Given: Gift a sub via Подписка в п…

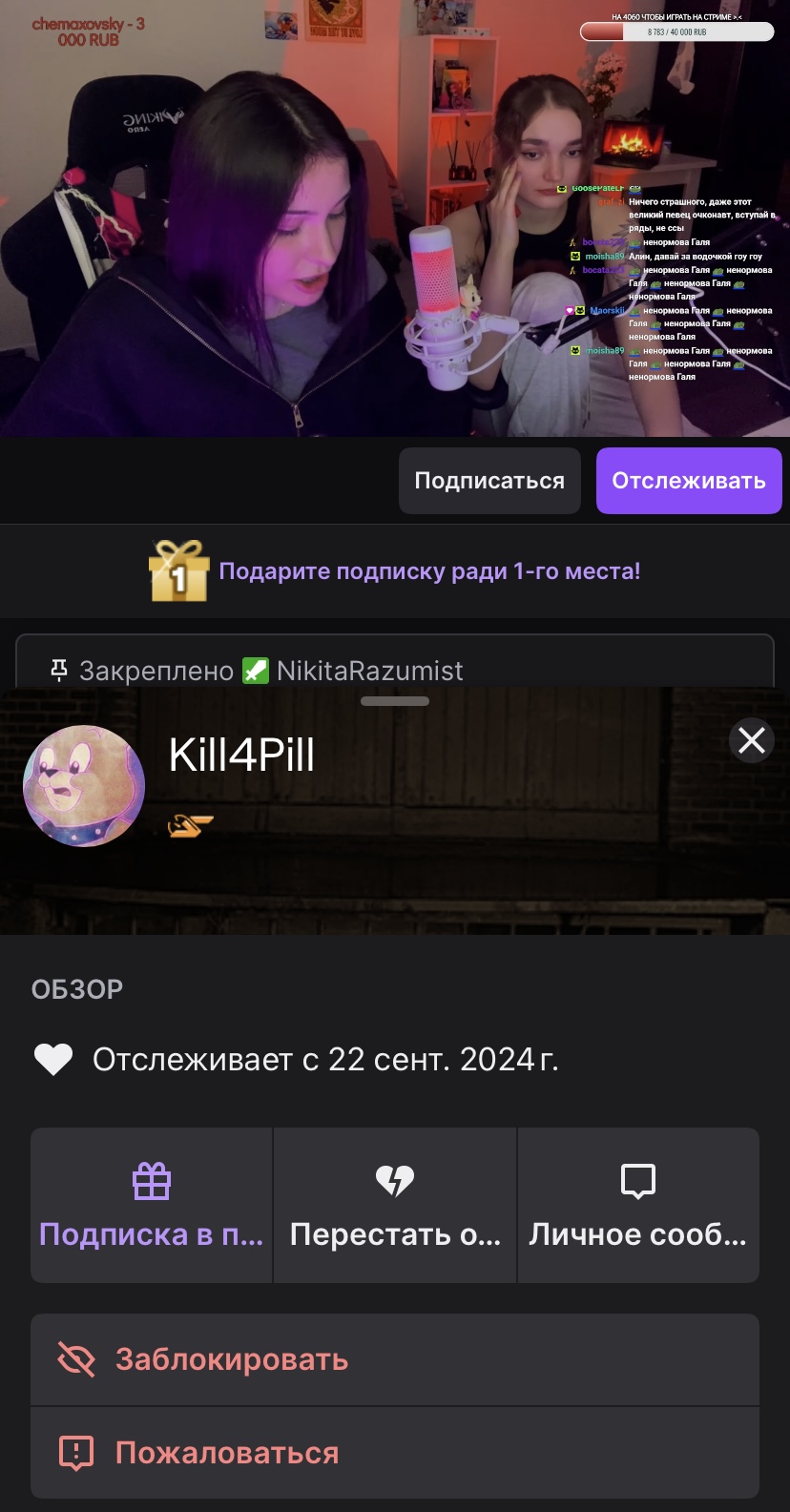Looking at the screenshot, I should coord(152,1206).
